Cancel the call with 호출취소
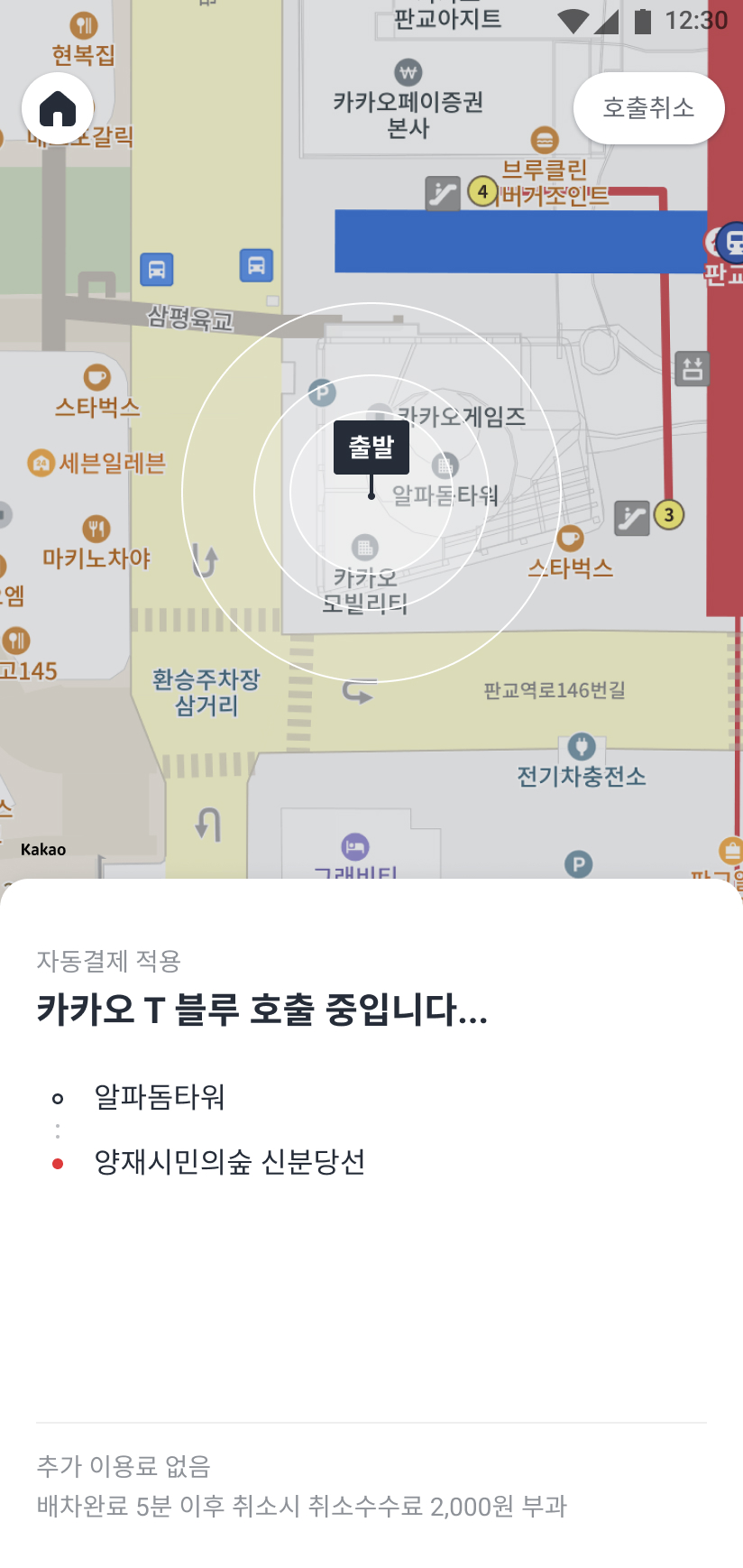Screen dimensions: 743x1568 point(648,108)
